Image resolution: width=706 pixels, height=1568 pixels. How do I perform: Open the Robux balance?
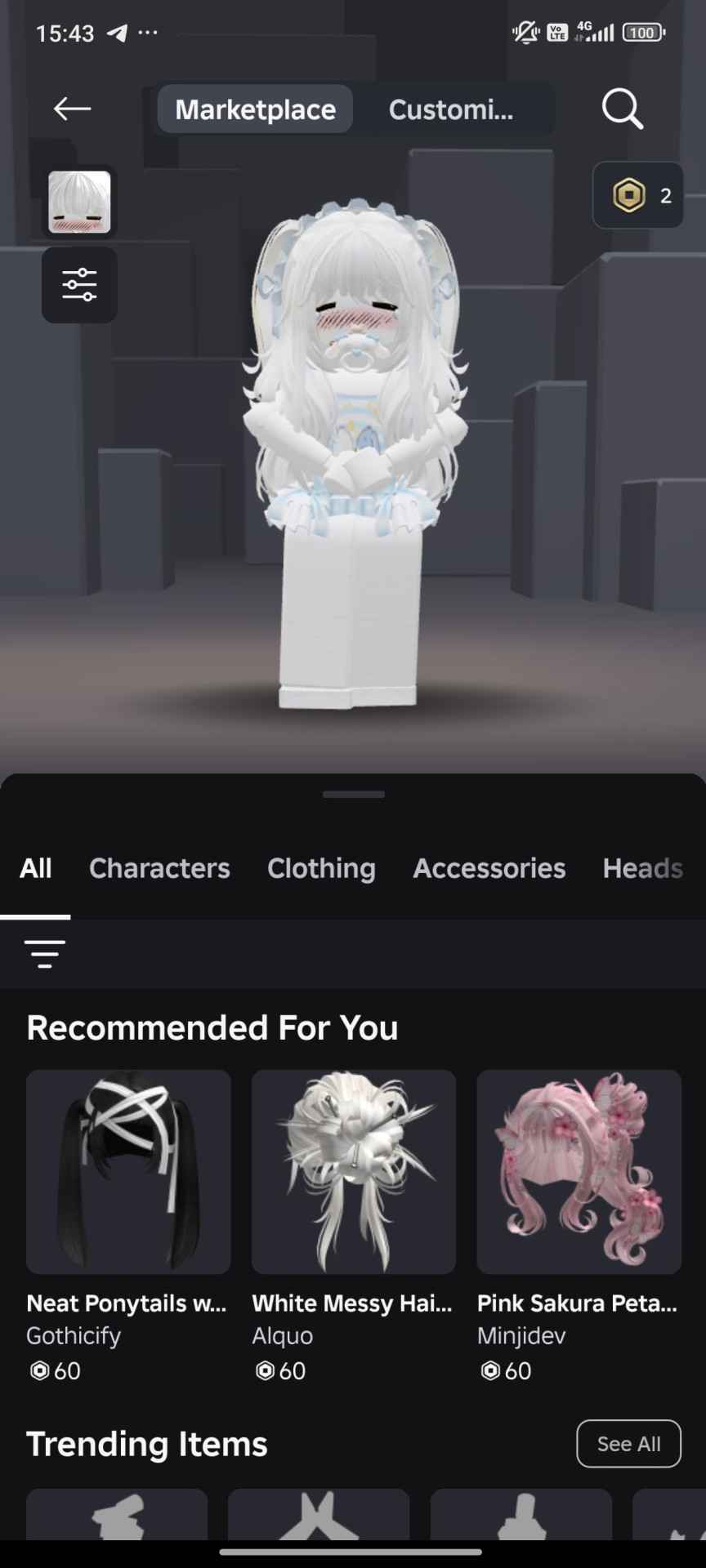[638, 196]
